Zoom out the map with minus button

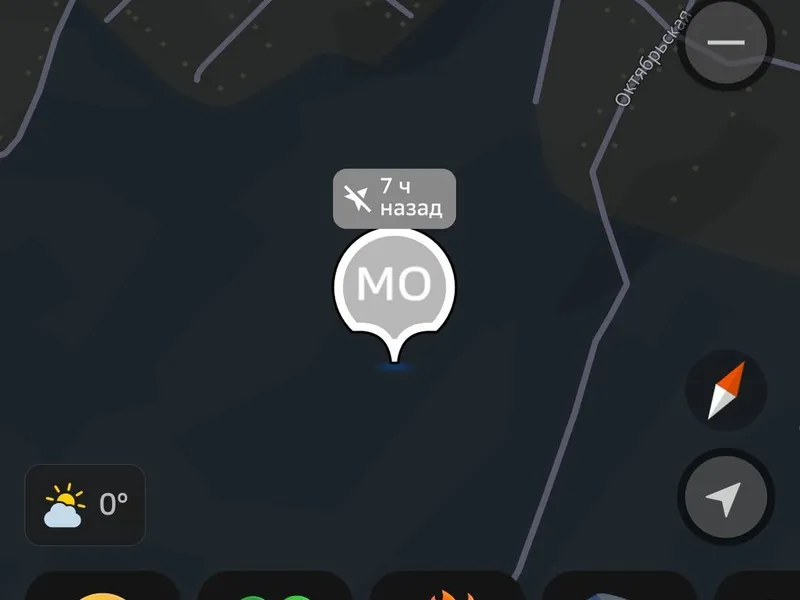pos(726,43)
